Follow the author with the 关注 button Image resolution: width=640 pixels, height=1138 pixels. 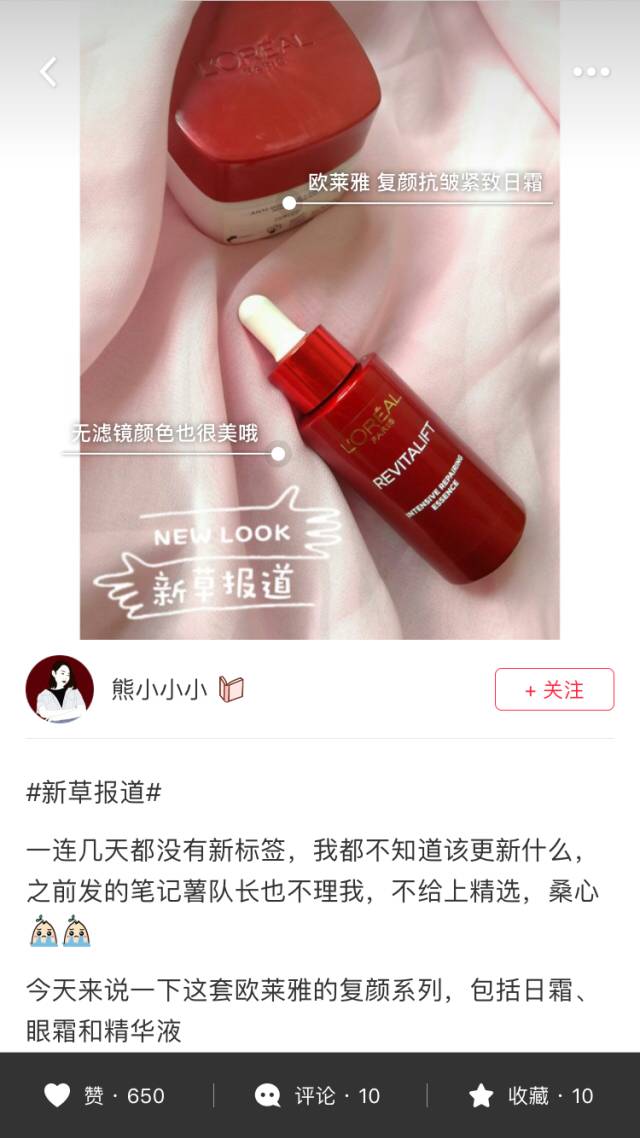554,690
